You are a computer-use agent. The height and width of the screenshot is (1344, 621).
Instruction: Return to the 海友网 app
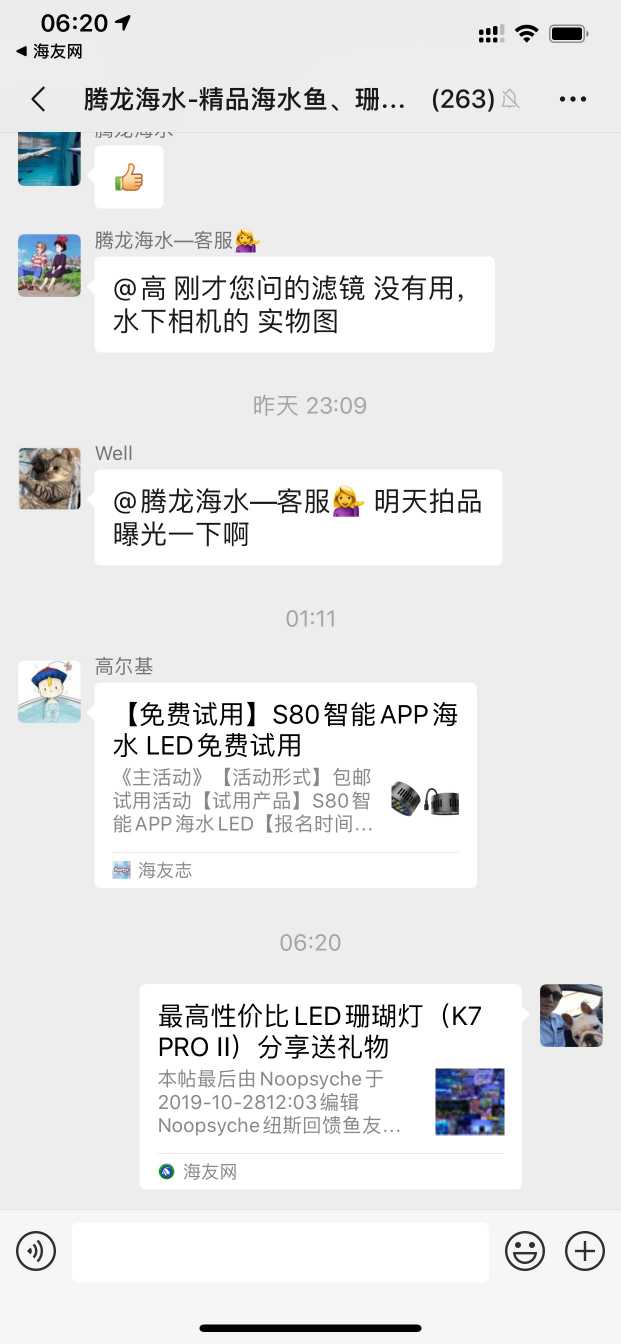point(48,51)
